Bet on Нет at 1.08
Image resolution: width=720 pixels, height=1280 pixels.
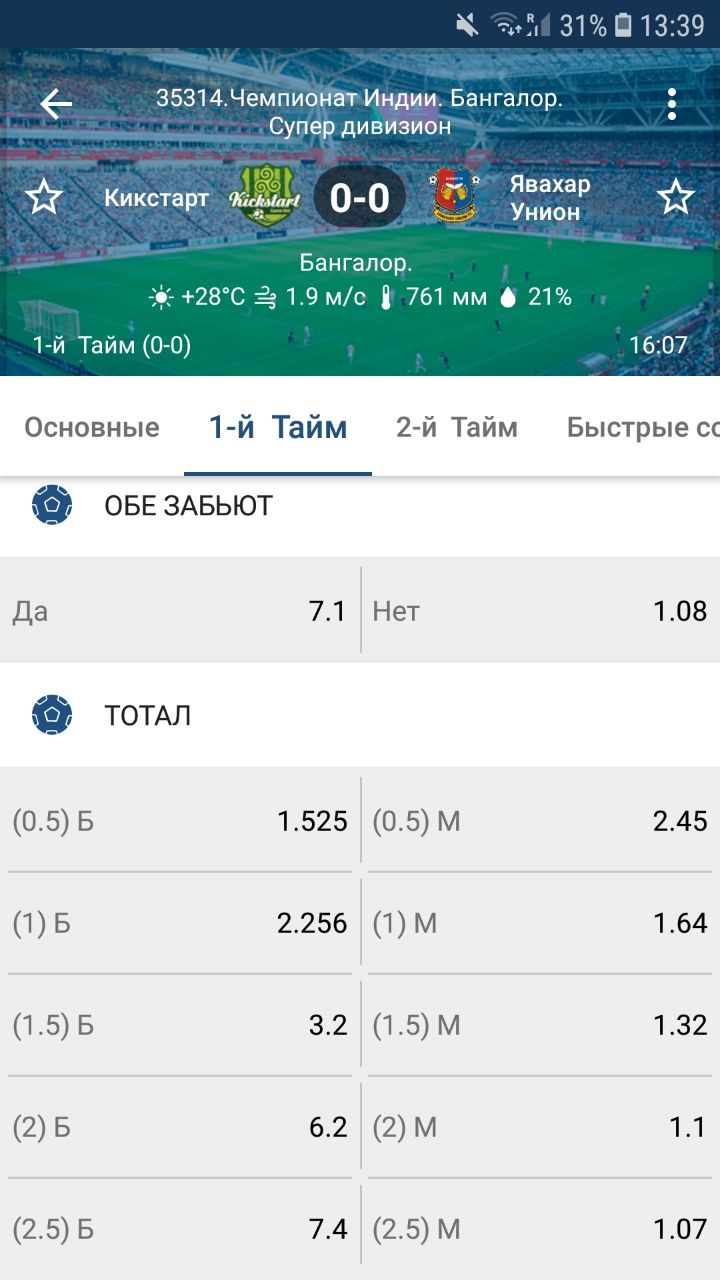(x=540, y=611)
